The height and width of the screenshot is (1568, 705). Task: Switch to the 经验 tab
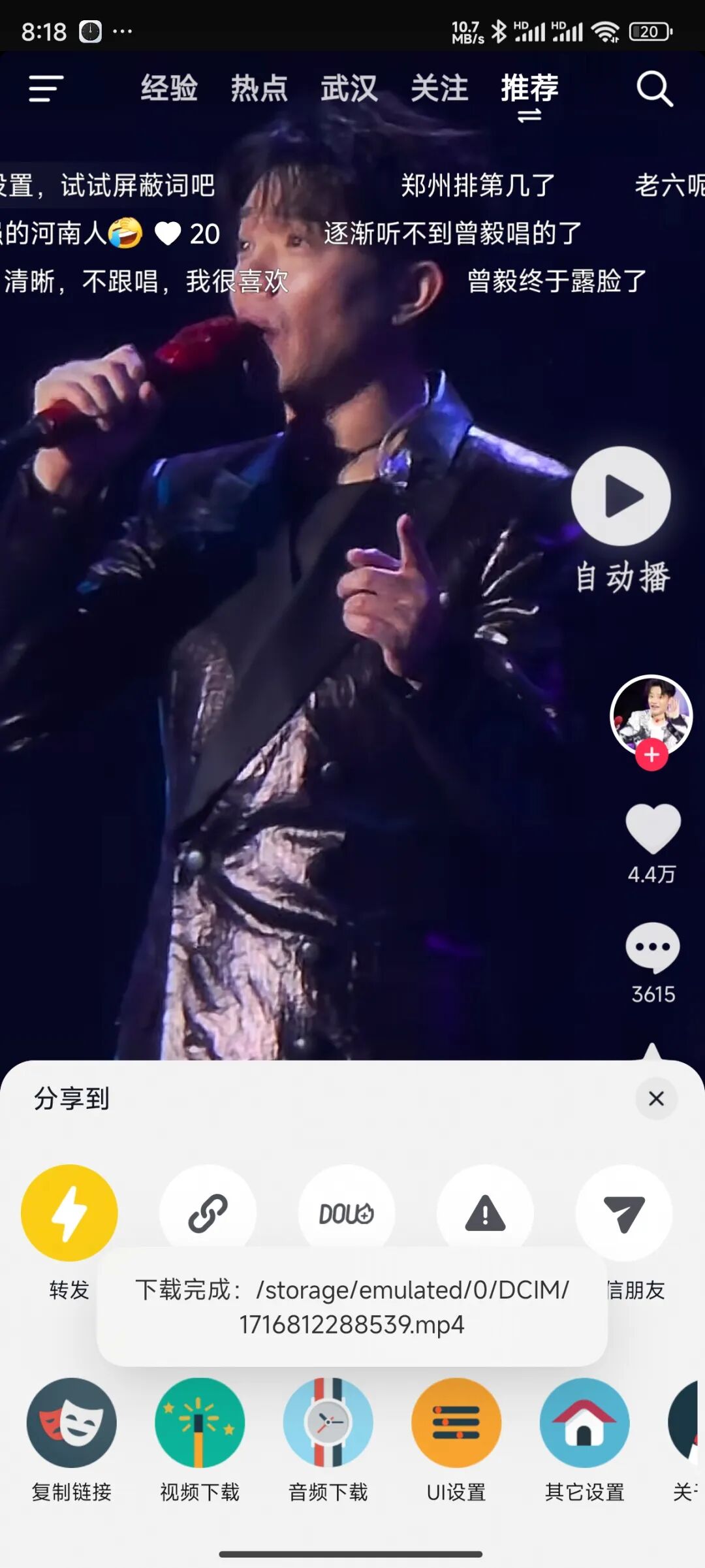[169, 88]
